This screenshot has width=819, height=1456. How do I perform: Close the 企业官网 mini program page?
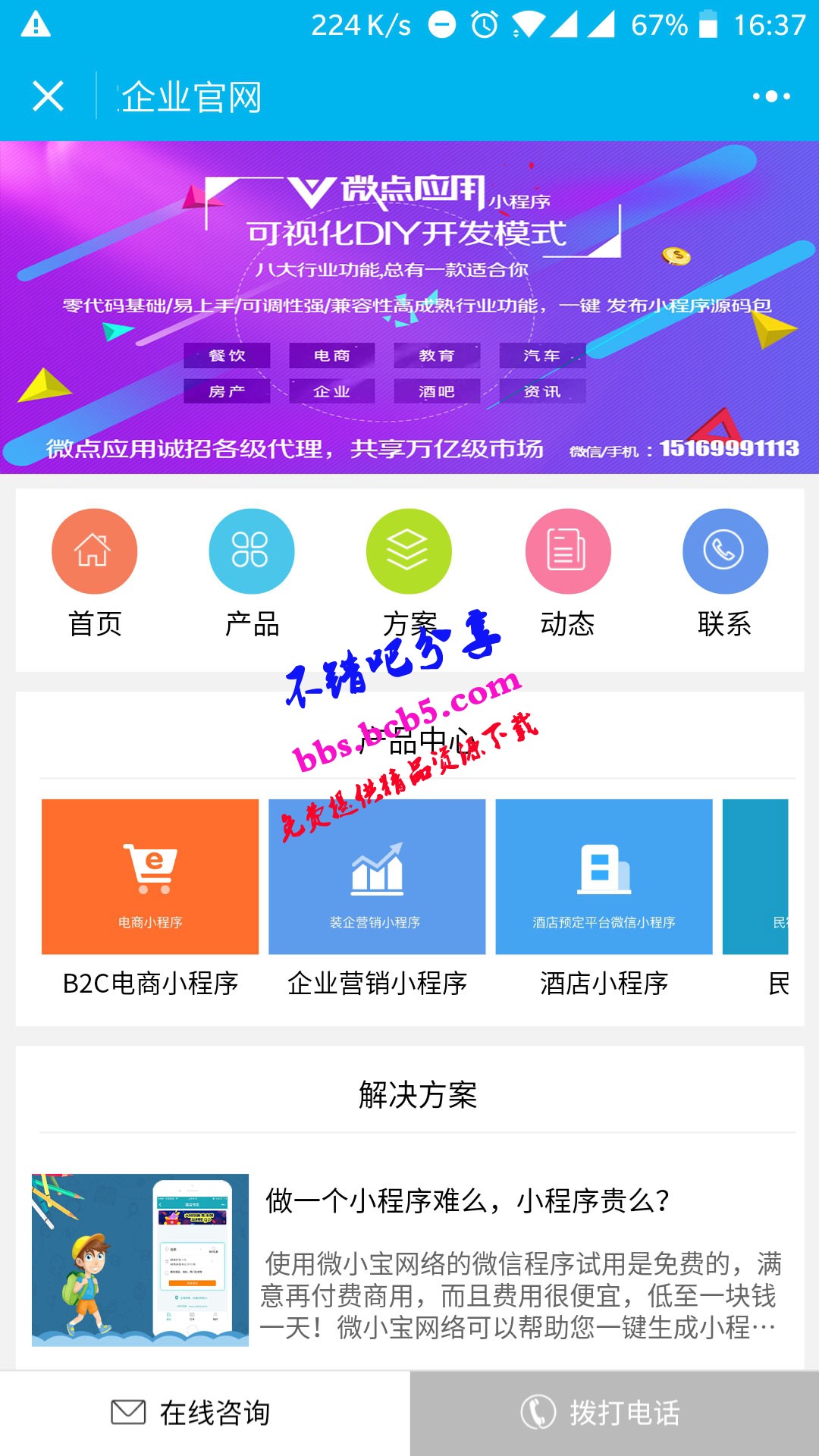point(48,96)
